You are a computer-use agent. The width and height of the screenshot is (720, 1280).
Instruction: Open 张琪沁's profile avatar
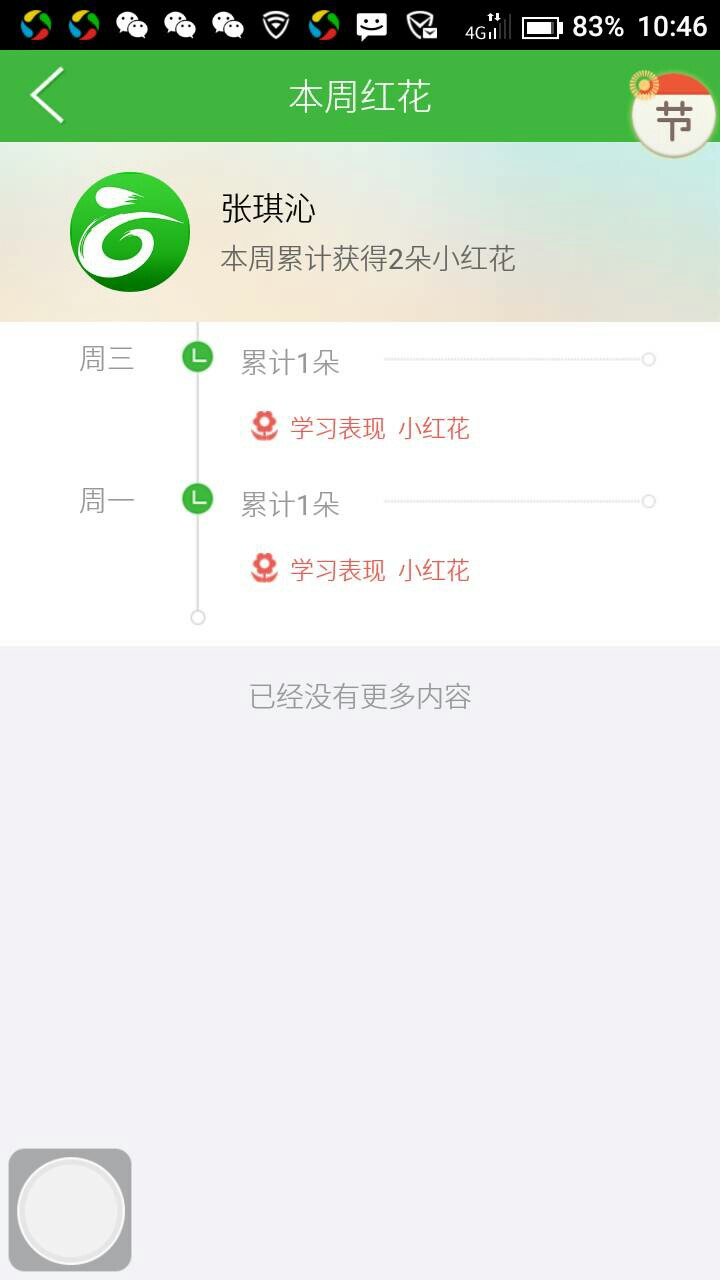click(130, 232)
